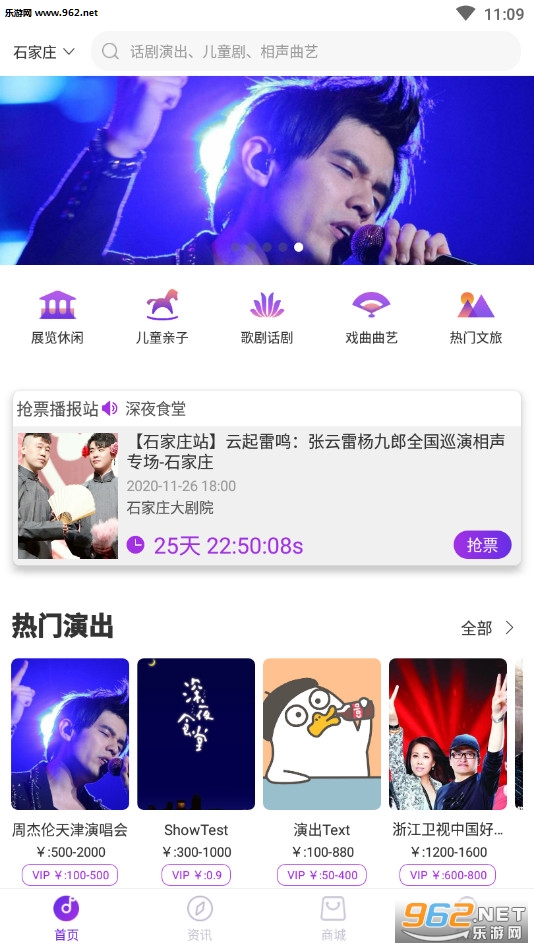Open the 戏曲曲艺 category

tap(371, 318)
